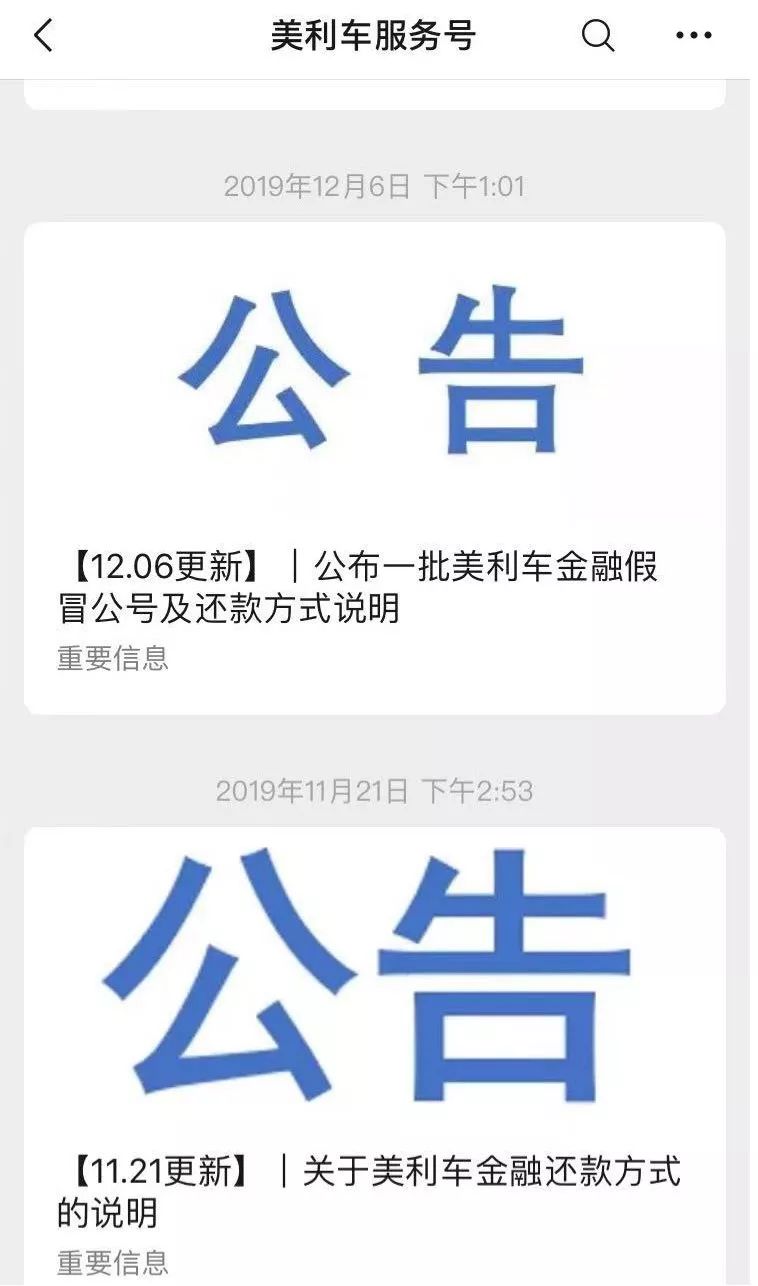Search within the 美利车服务号 account
The image size is (758, 1286).
597,37
